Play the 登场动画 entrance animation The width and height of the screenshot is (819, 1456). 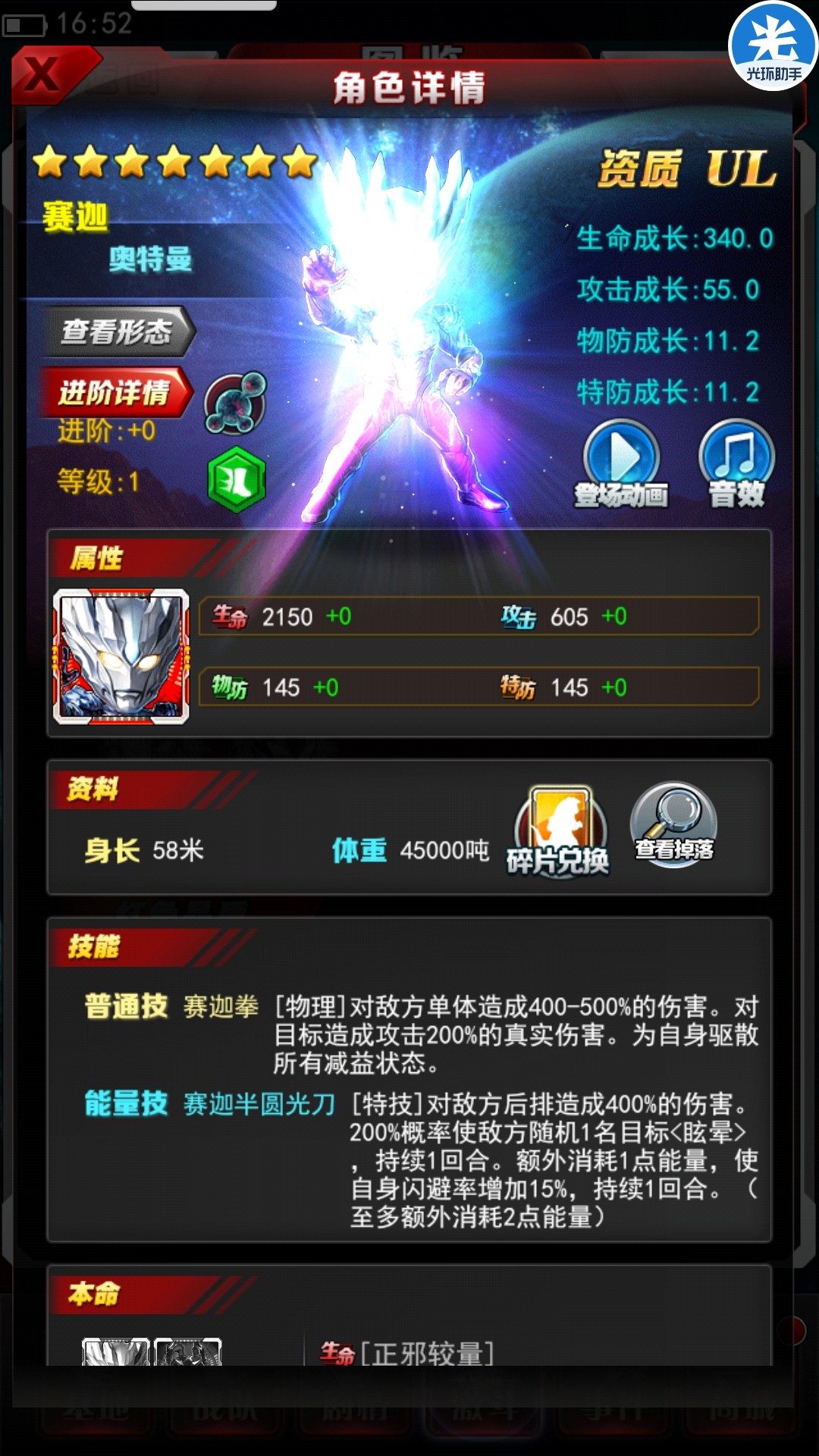(621, 463)
